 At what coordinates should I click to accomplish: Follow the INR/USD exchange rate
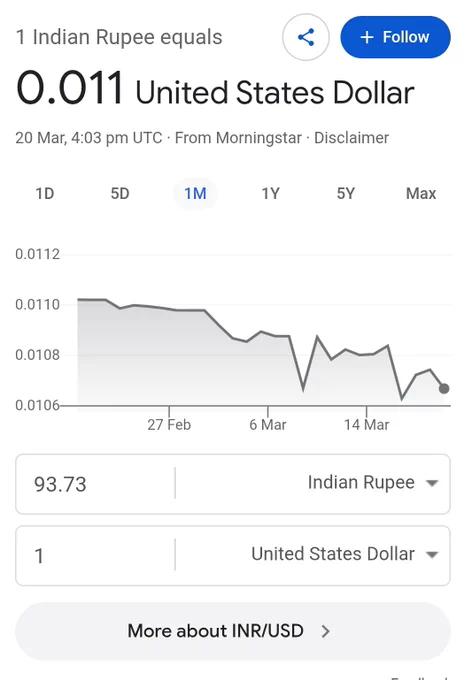pyautogui.click(x=395, y=37)
